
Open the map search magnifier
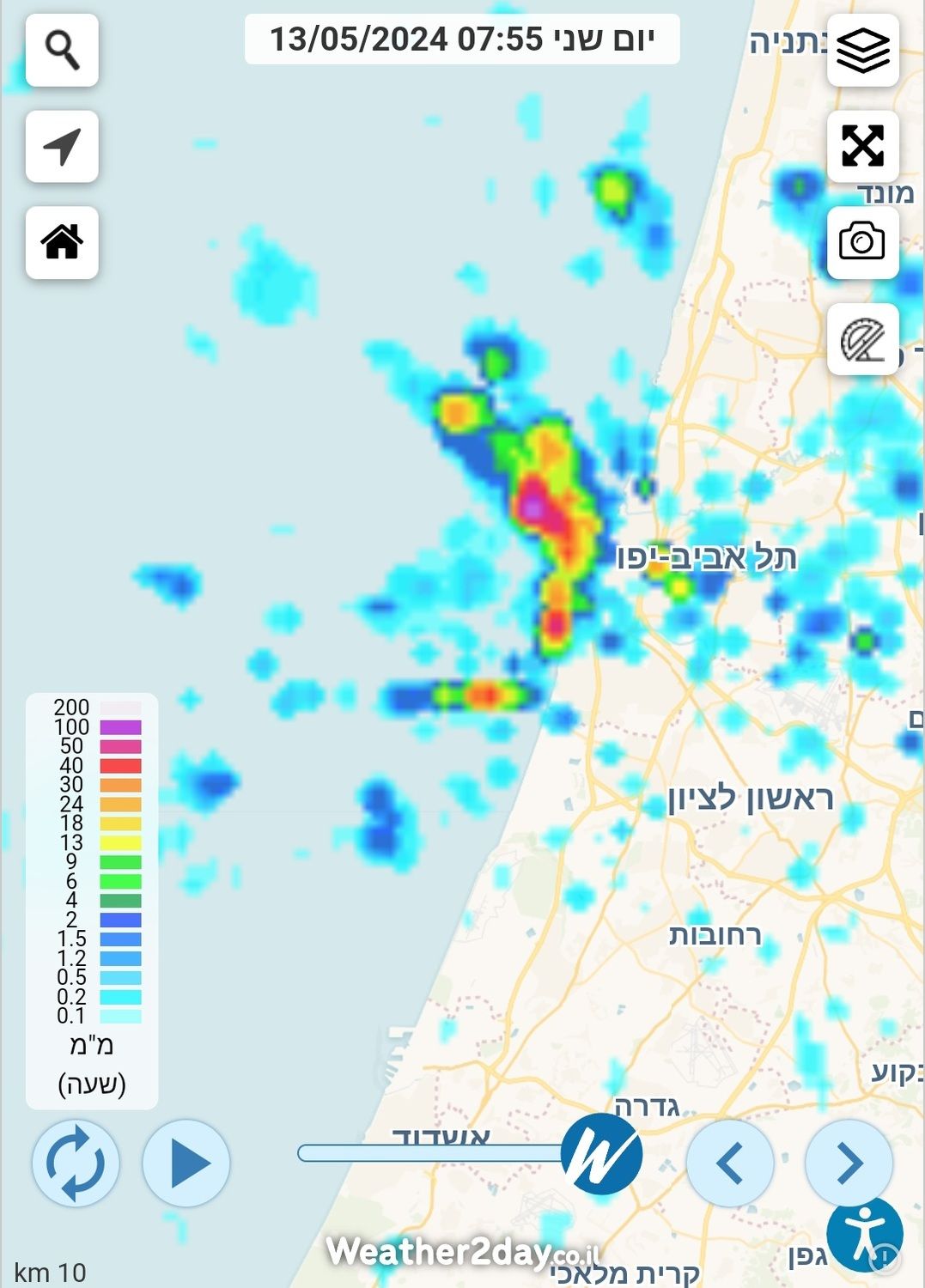(62, 50)
